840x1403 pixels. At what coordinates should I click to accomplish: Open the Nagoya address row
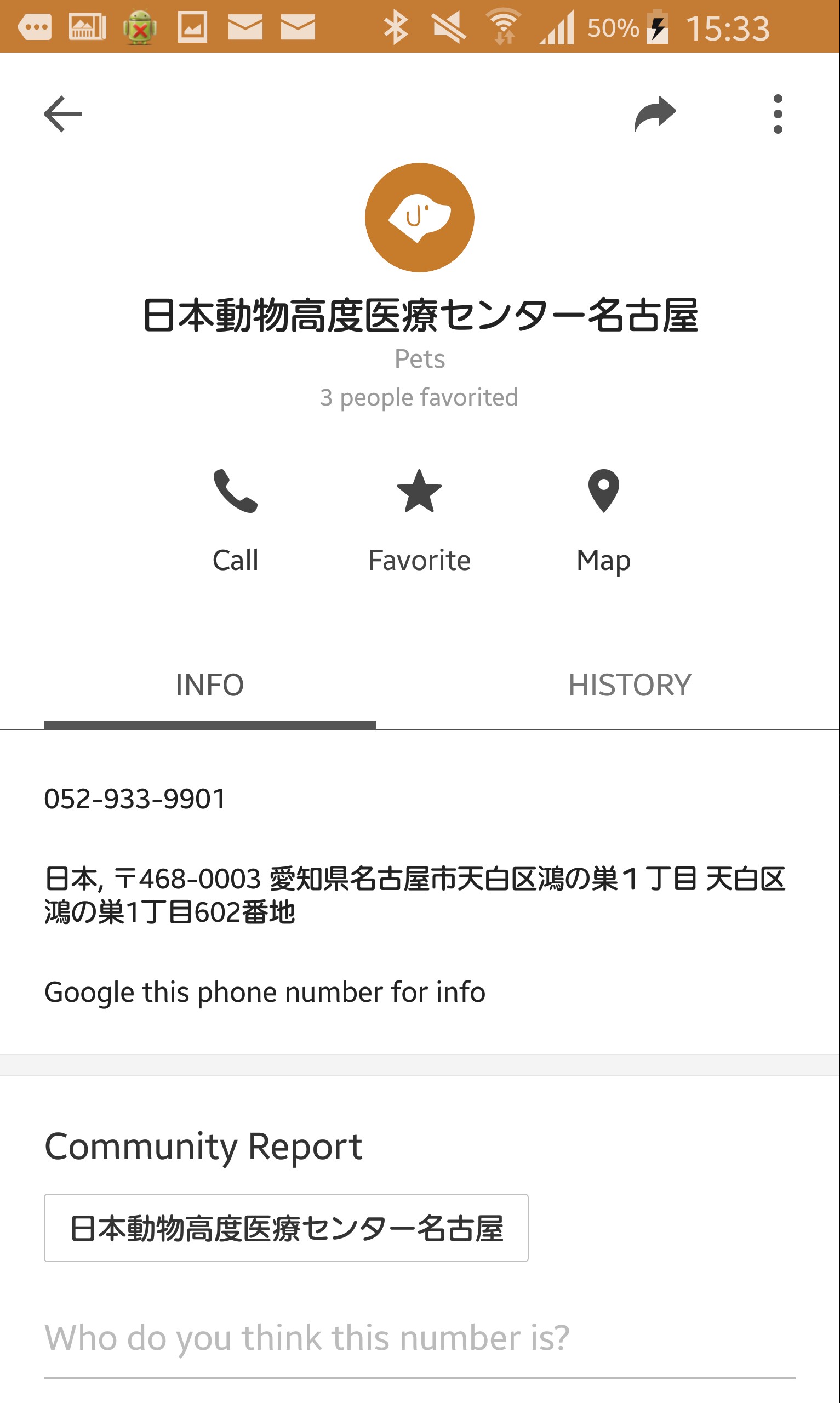click(x=414, y=895)
